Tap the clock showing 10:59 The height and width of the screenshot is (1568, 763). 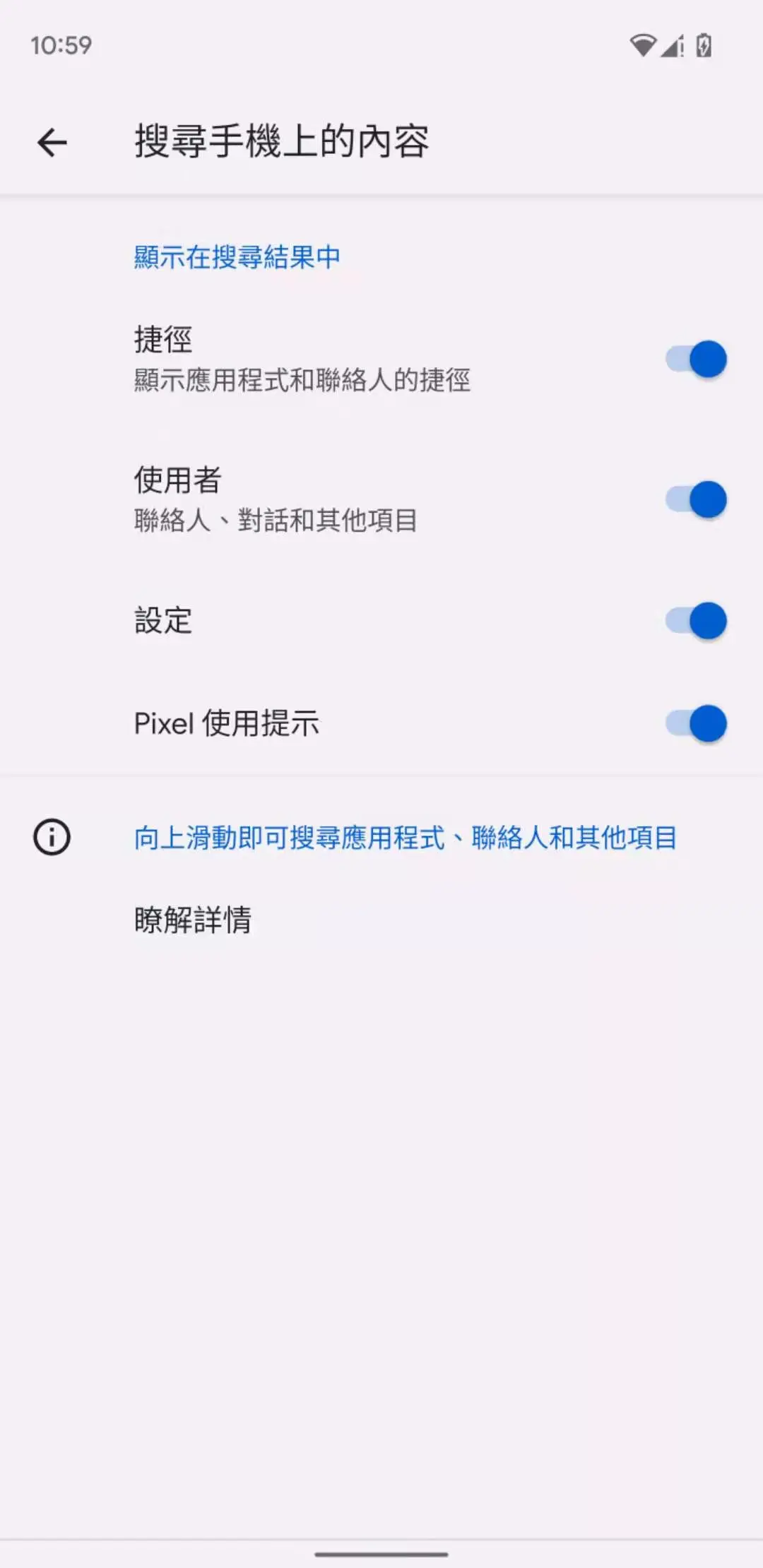click(60, 44)
